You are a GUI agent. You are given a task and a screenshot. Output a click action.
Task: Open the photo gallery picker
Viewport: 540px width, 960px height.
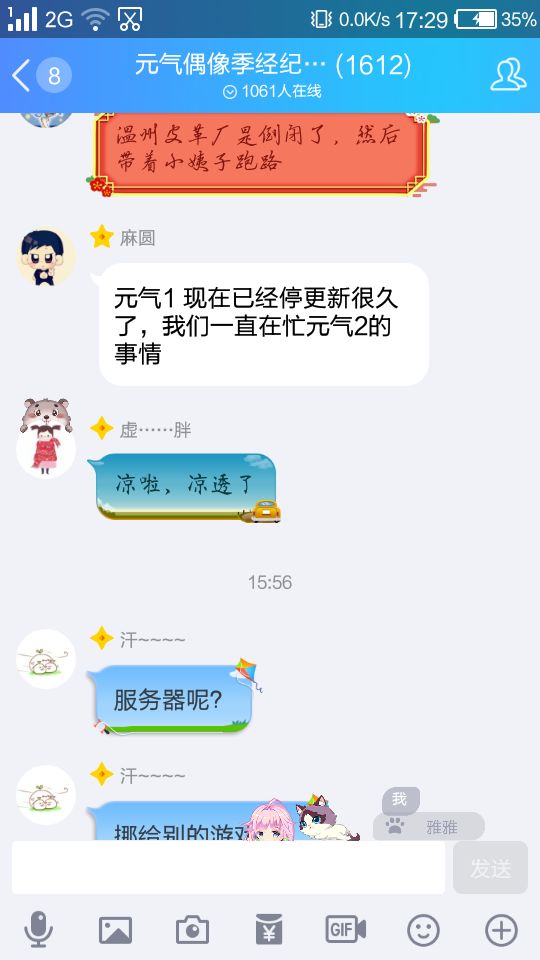[116, 930]
